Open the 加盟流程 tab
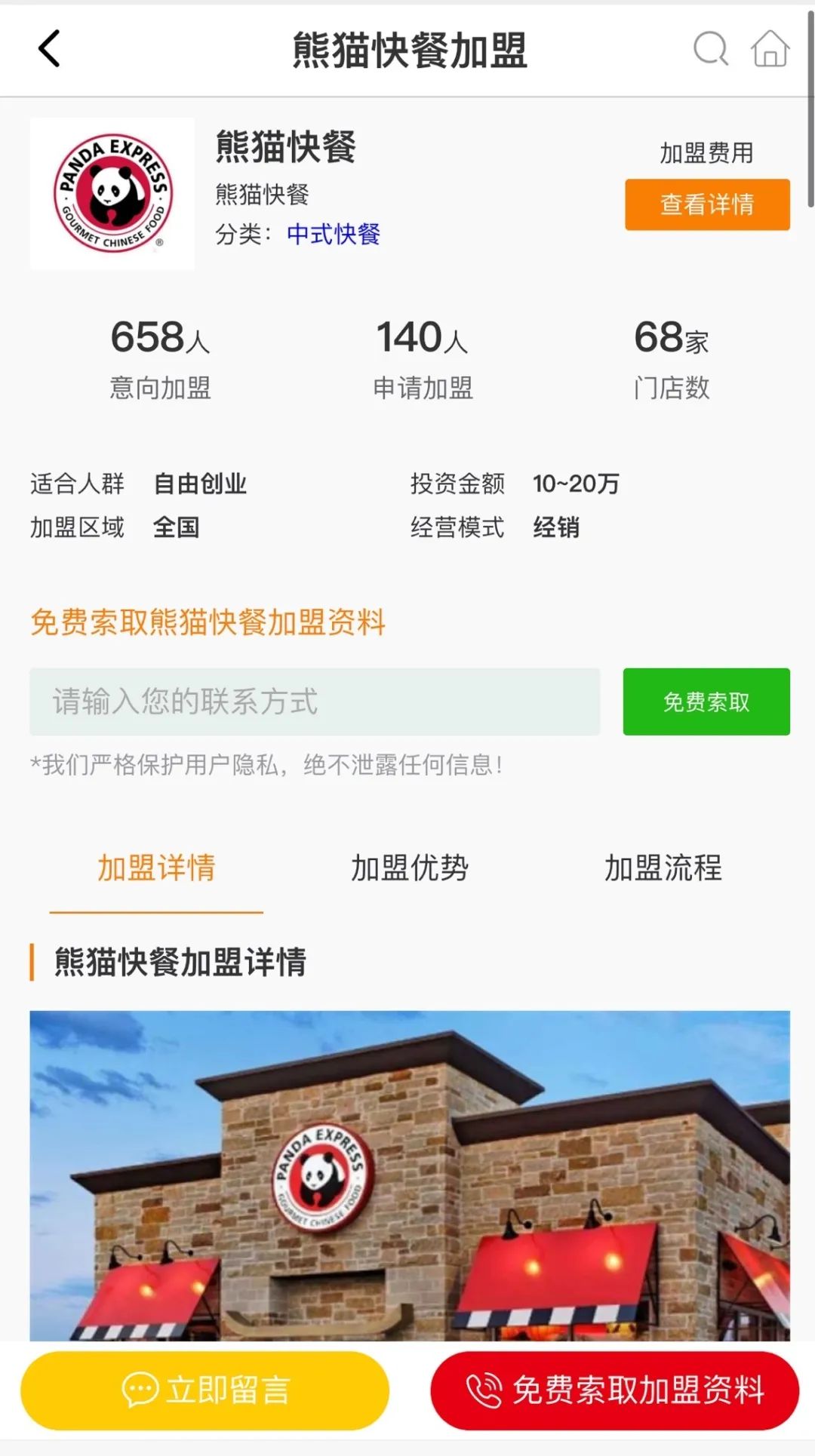 [663, 868]
